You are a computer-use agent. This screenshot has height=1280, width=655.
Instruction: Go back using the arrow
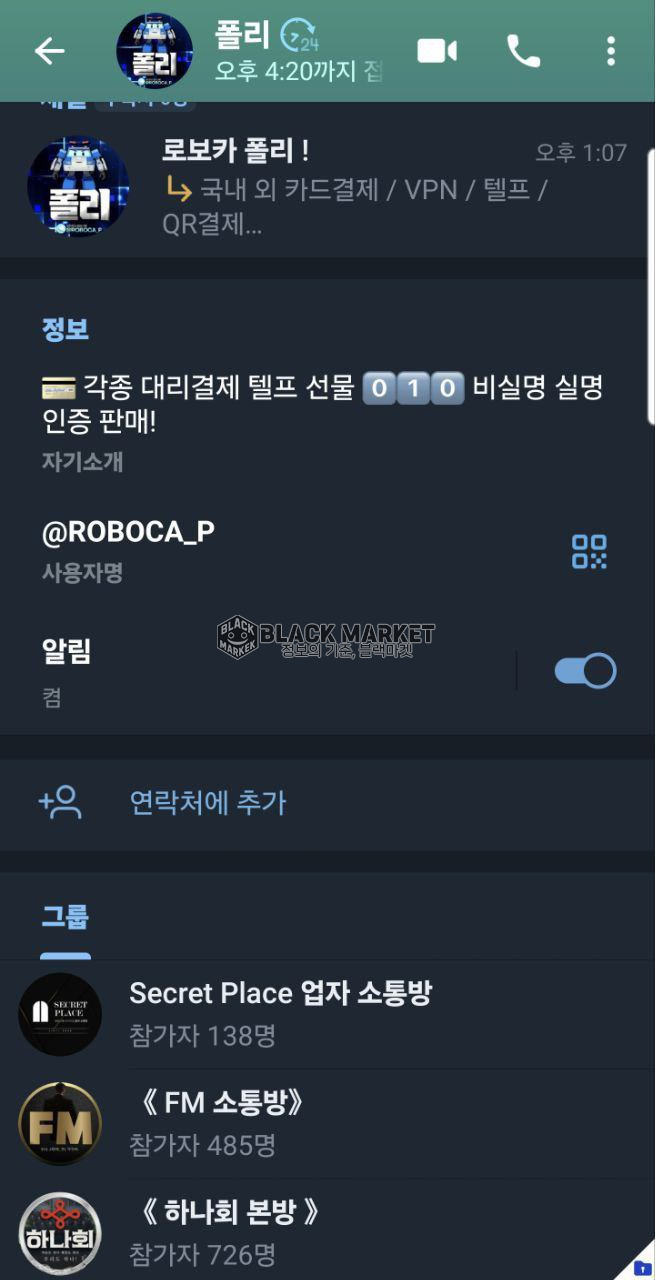(49, 51)
